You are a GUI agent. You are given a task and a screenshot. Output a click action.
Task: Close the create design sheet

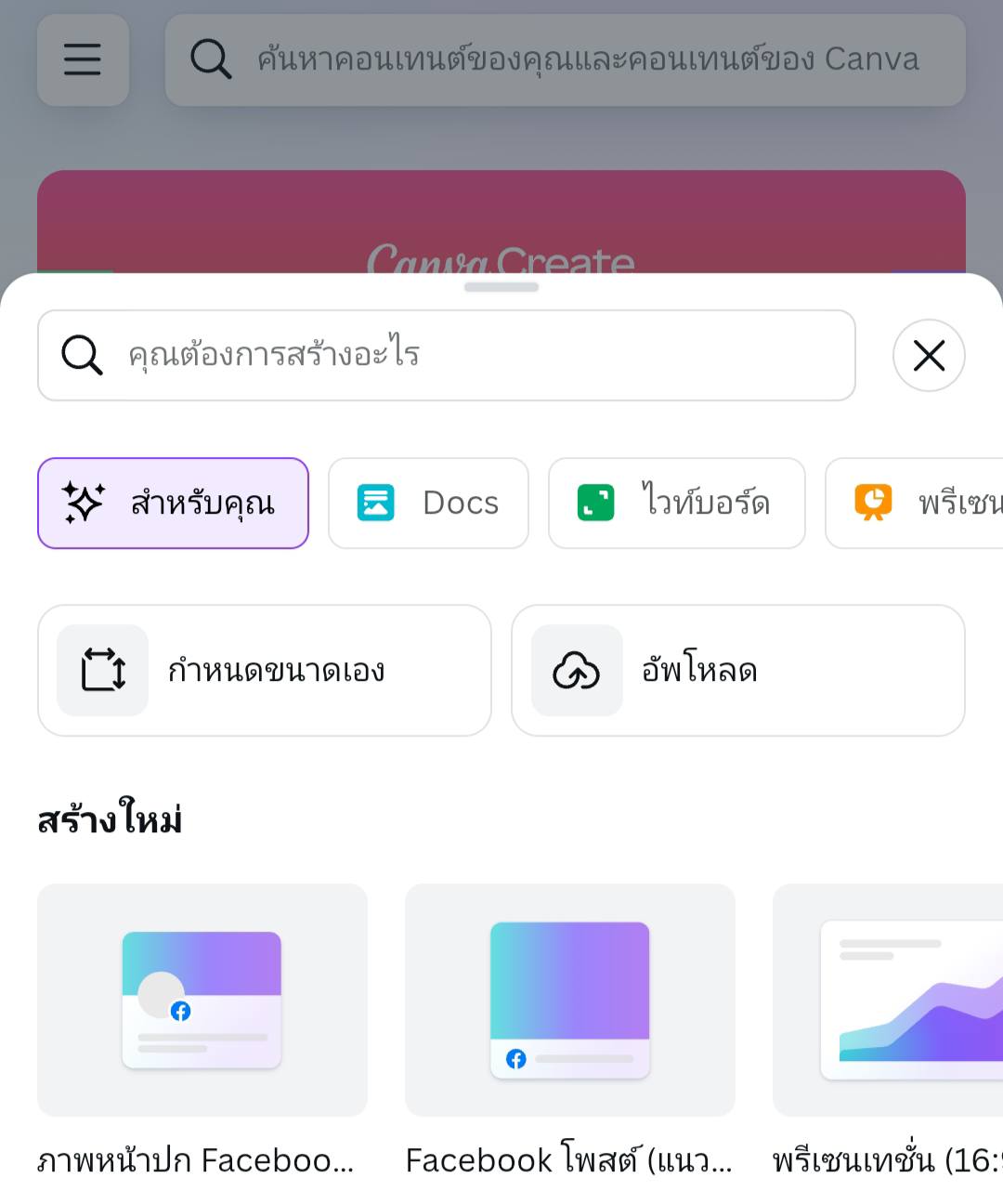[x=929, y=355]
